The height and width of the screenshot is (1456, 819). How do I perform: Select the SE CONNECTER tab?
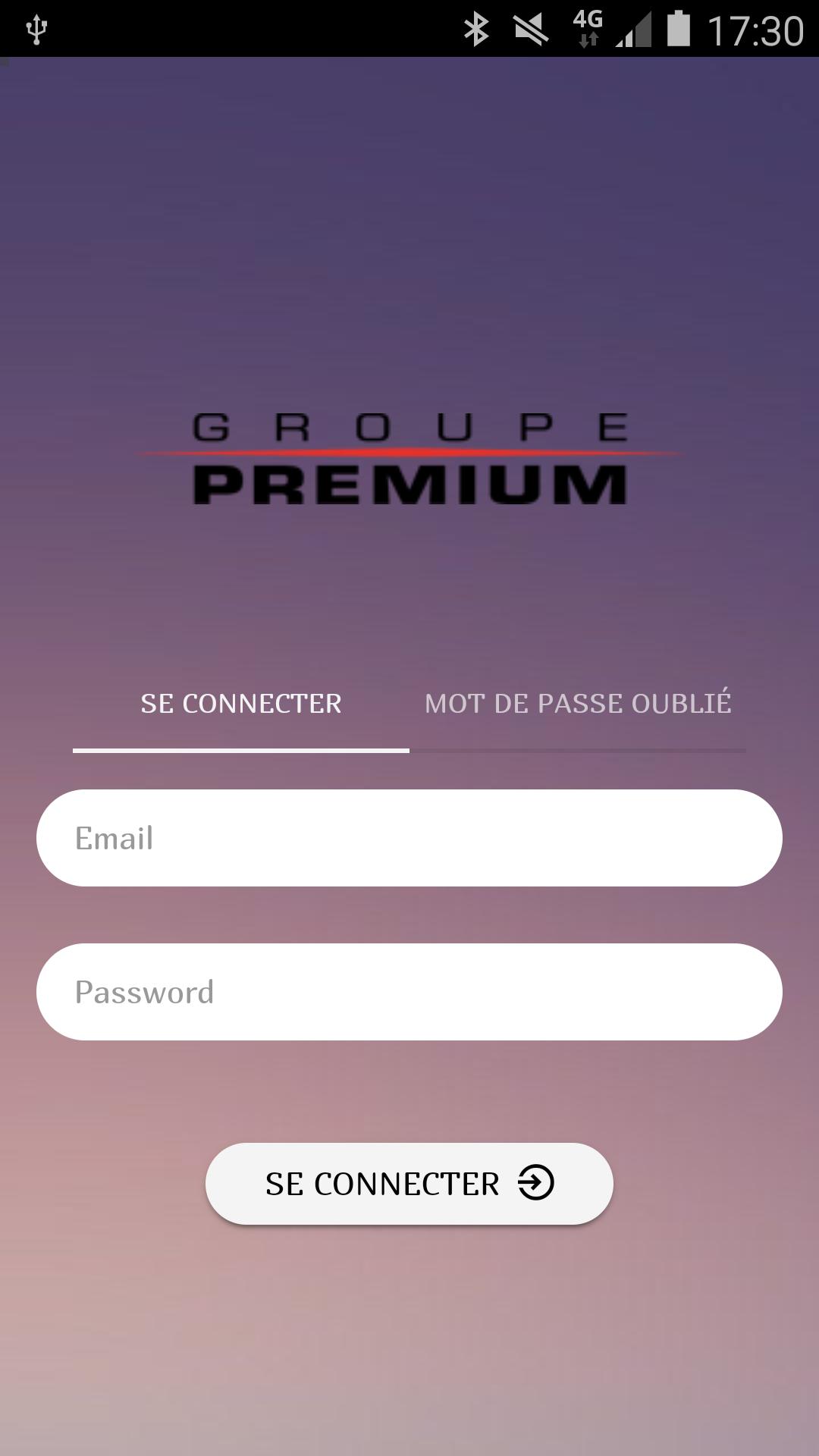click(240, 704)
